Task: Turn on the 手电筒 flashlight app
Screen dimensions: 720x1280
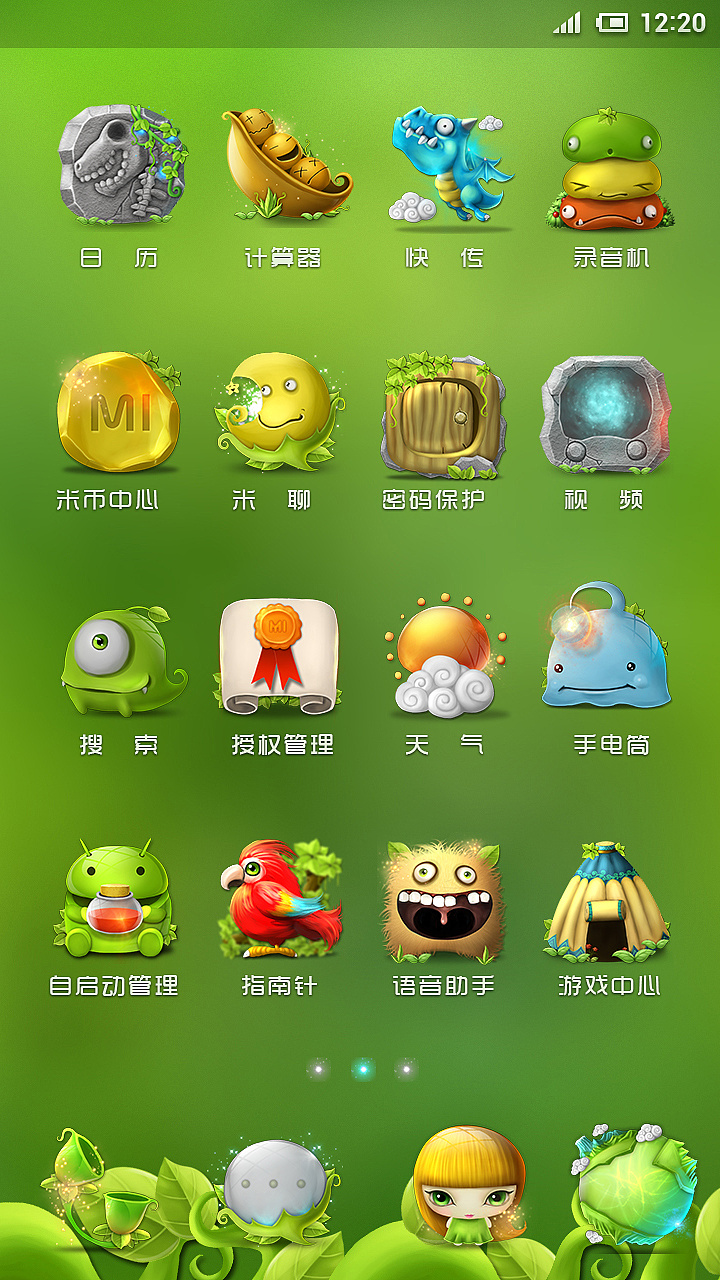Action: [x=606, y=652]
